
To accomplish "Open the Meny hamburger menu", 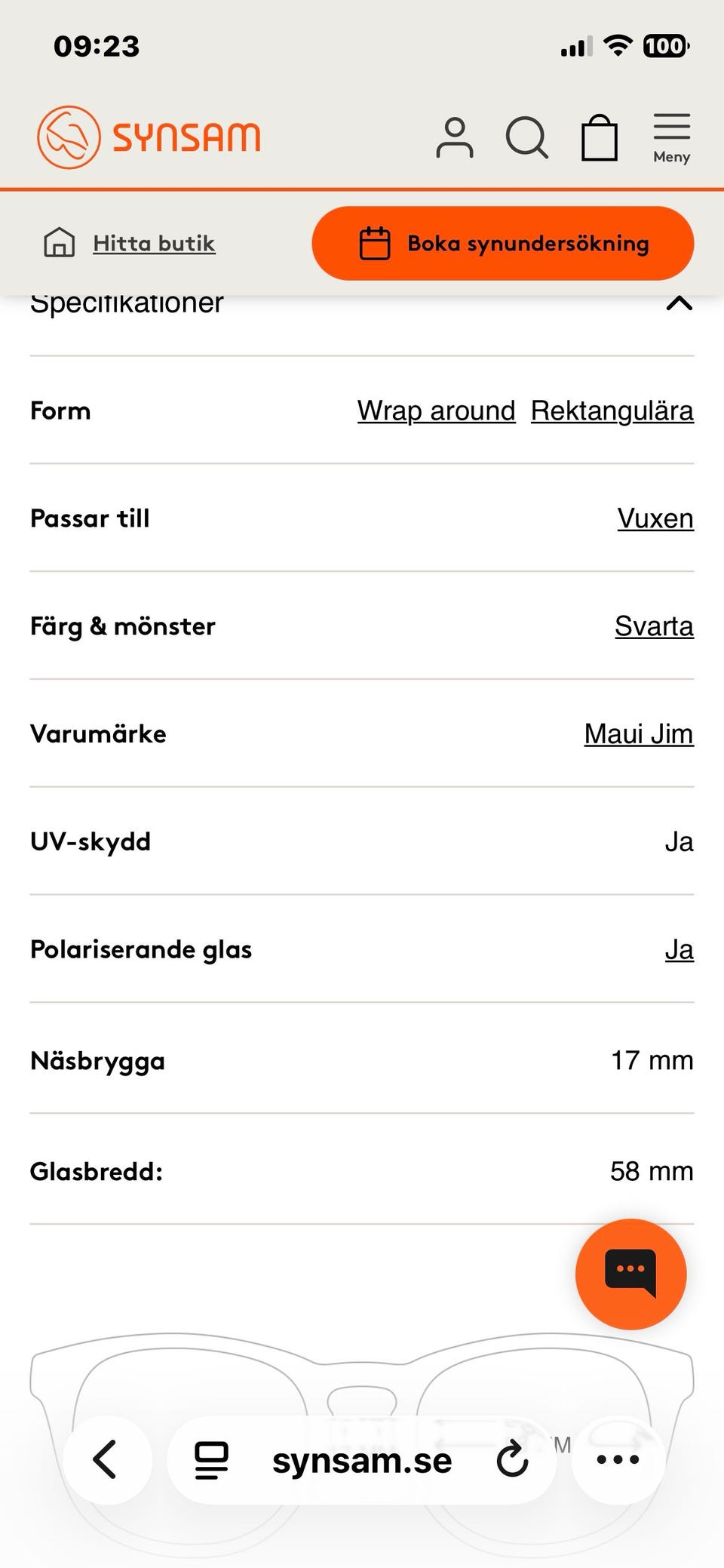I will tap(671, 138).
